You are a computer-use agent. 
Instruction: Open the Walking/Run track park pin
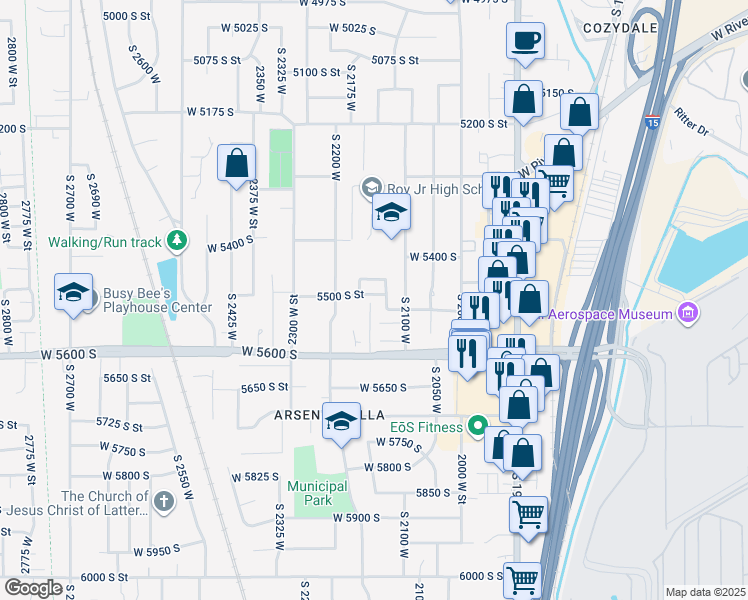(x=177, y=240)
